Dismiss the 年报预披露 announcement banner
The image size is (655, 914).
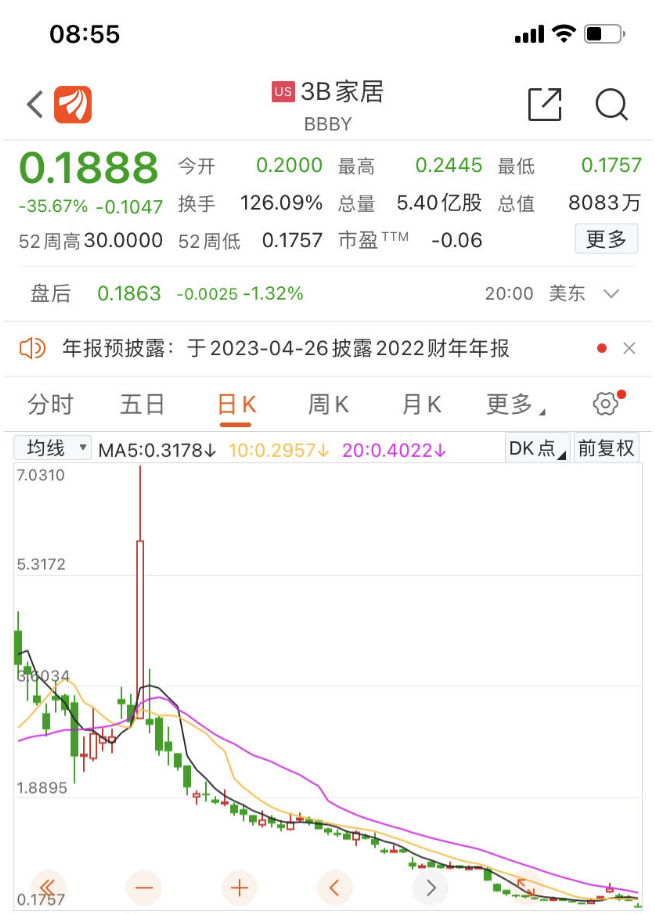tap(629, 348)
